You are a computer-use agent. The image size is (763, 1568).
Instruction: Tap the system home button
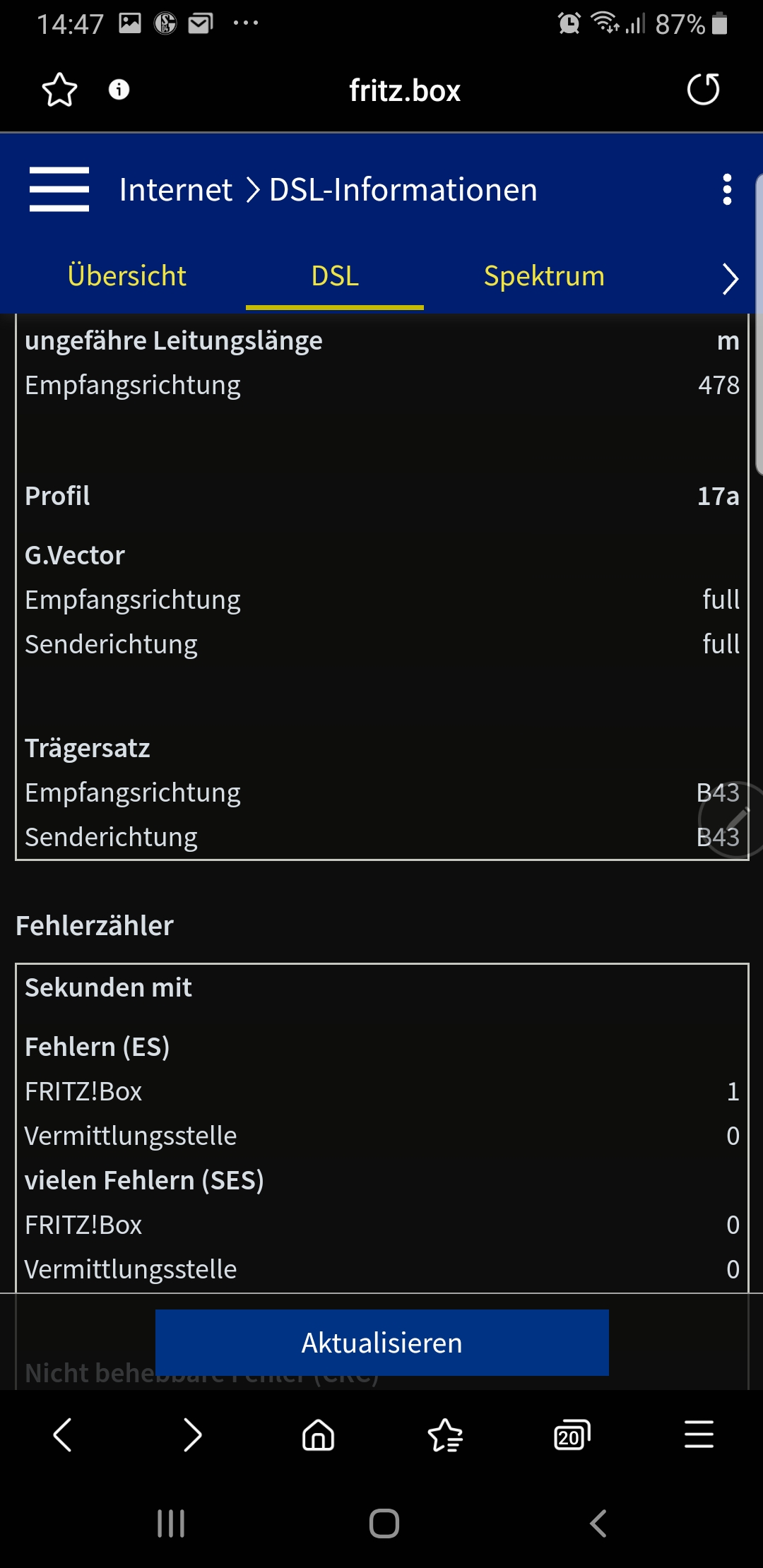pyautogui.click(x=384, y=1524)
